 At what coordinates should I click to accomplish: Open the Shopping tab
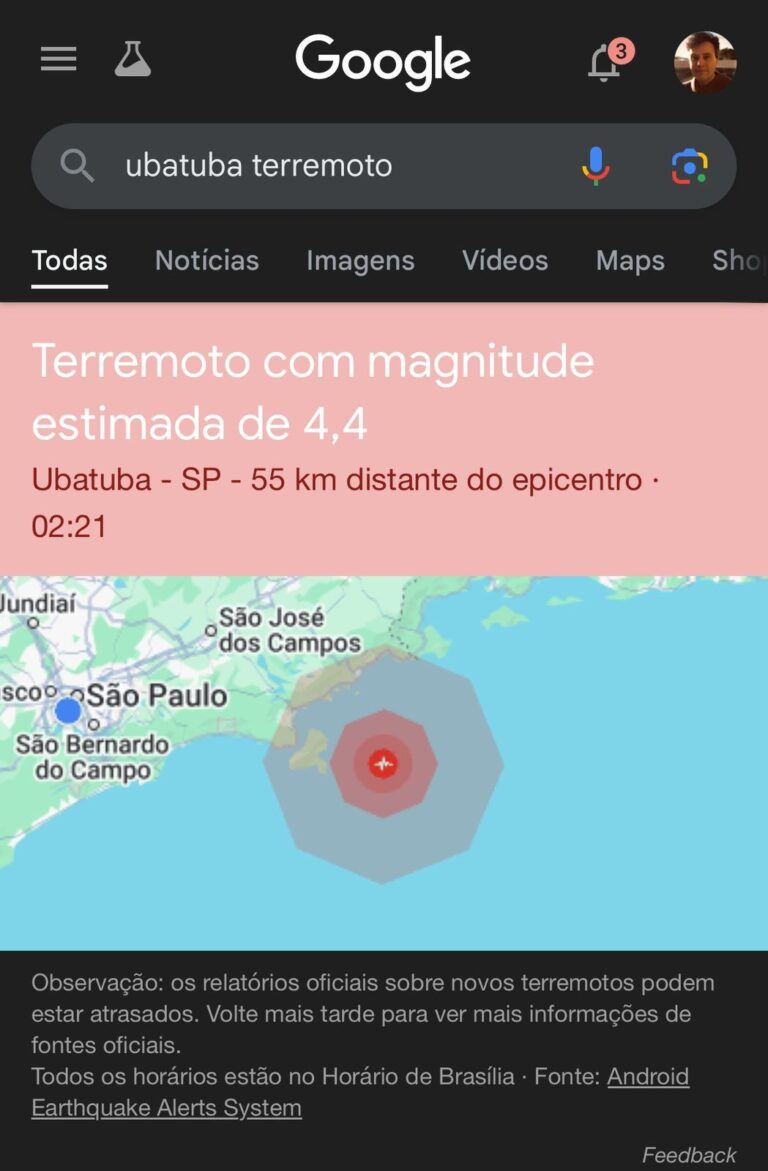coord(740,261)
